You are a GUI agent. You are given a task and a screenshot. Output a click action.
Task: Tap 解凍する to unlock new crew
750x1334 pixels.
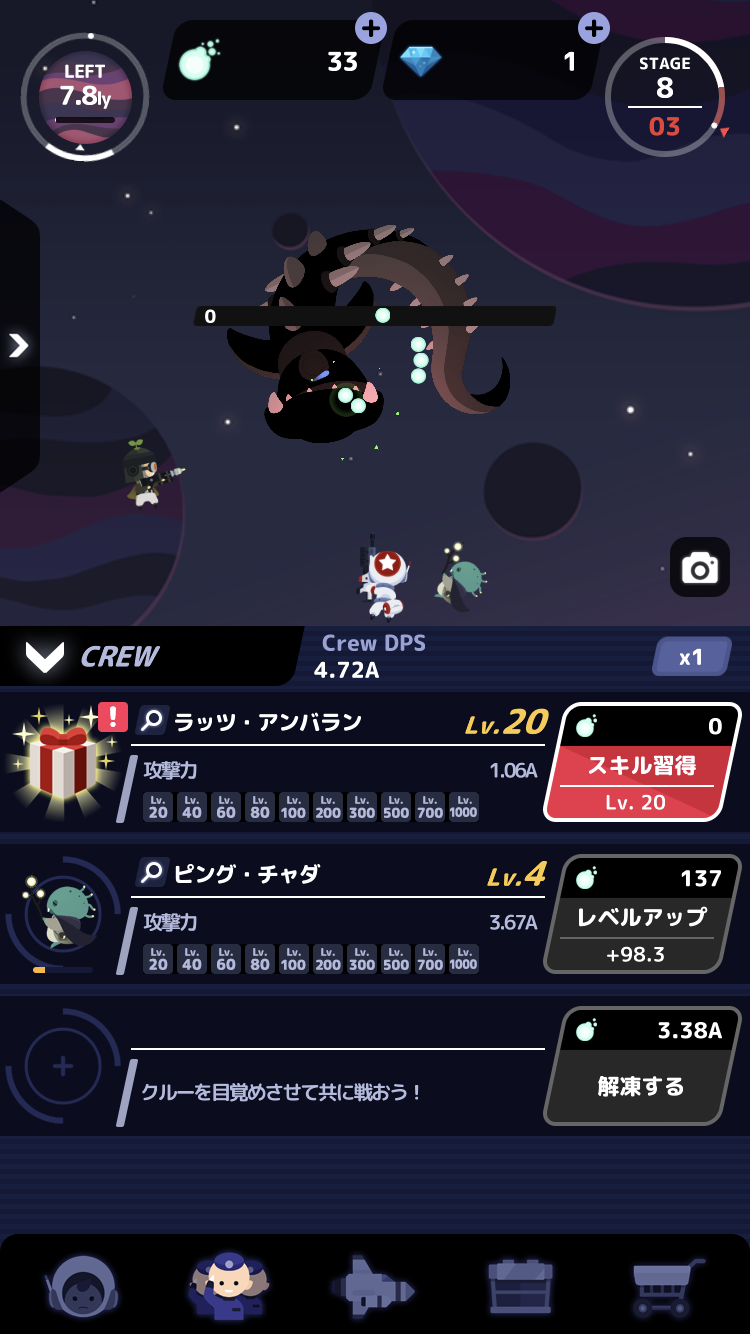642,1066
